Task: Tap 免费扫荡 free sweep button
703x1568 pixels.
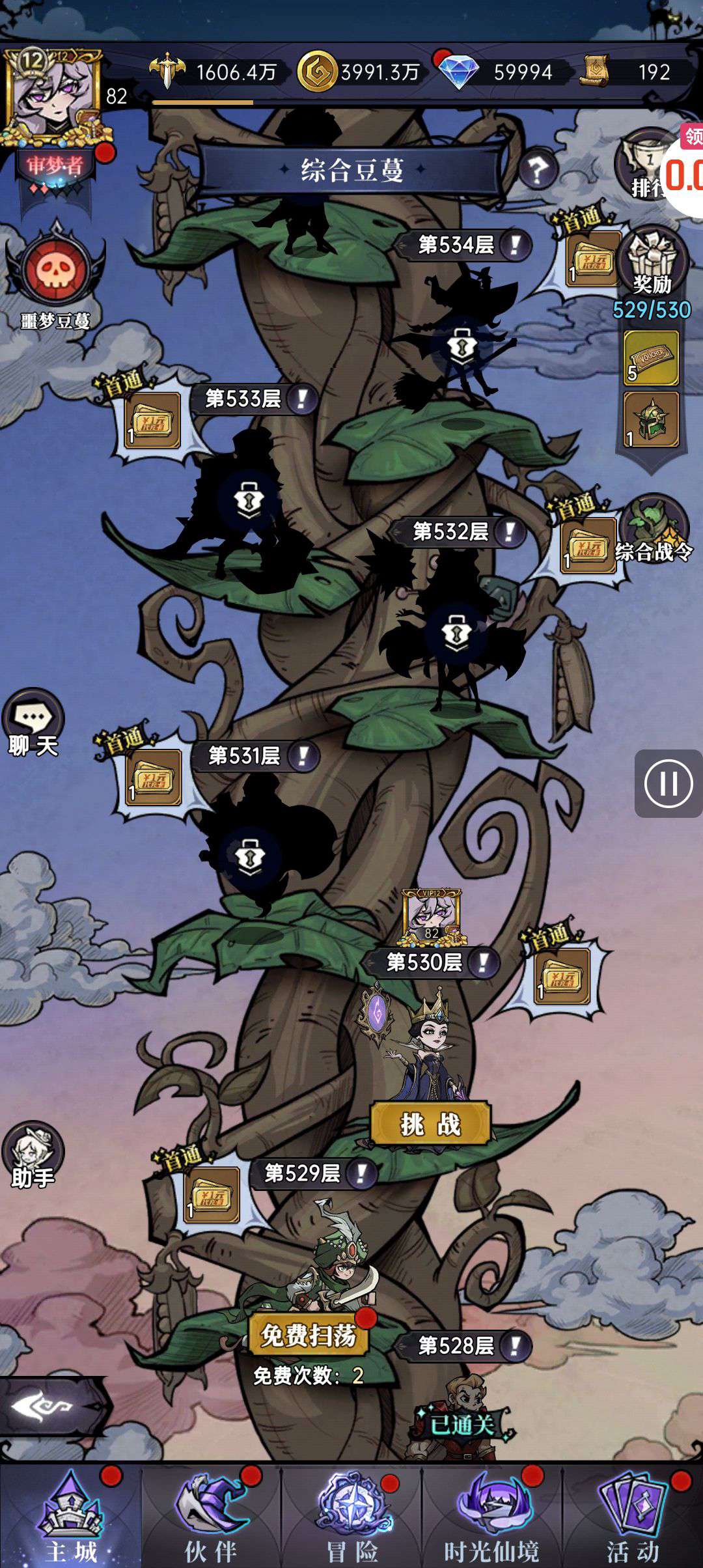Action: tap(308, 1336)
